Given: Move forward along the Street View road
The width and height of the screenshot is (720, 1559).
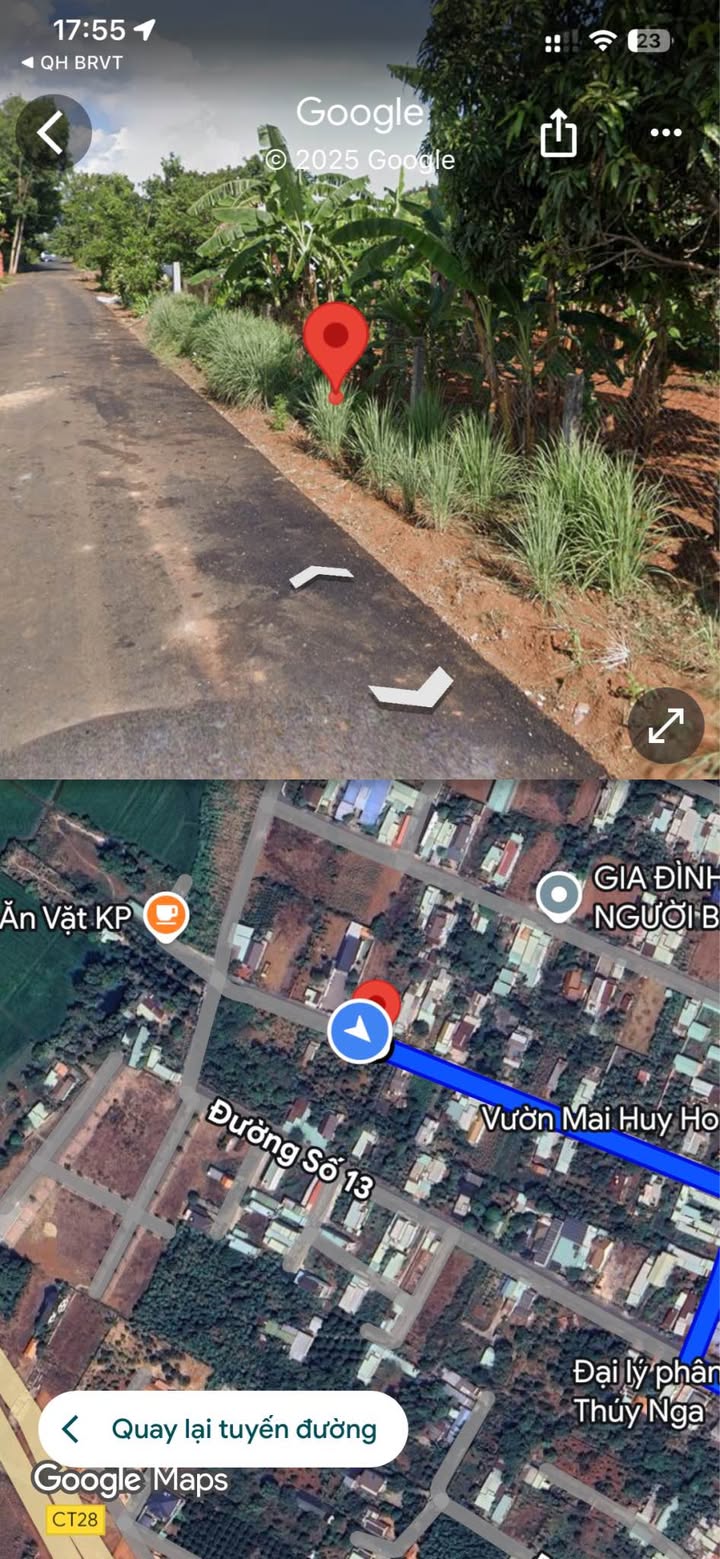Looking at the screenshot, I should pos(322,576).
